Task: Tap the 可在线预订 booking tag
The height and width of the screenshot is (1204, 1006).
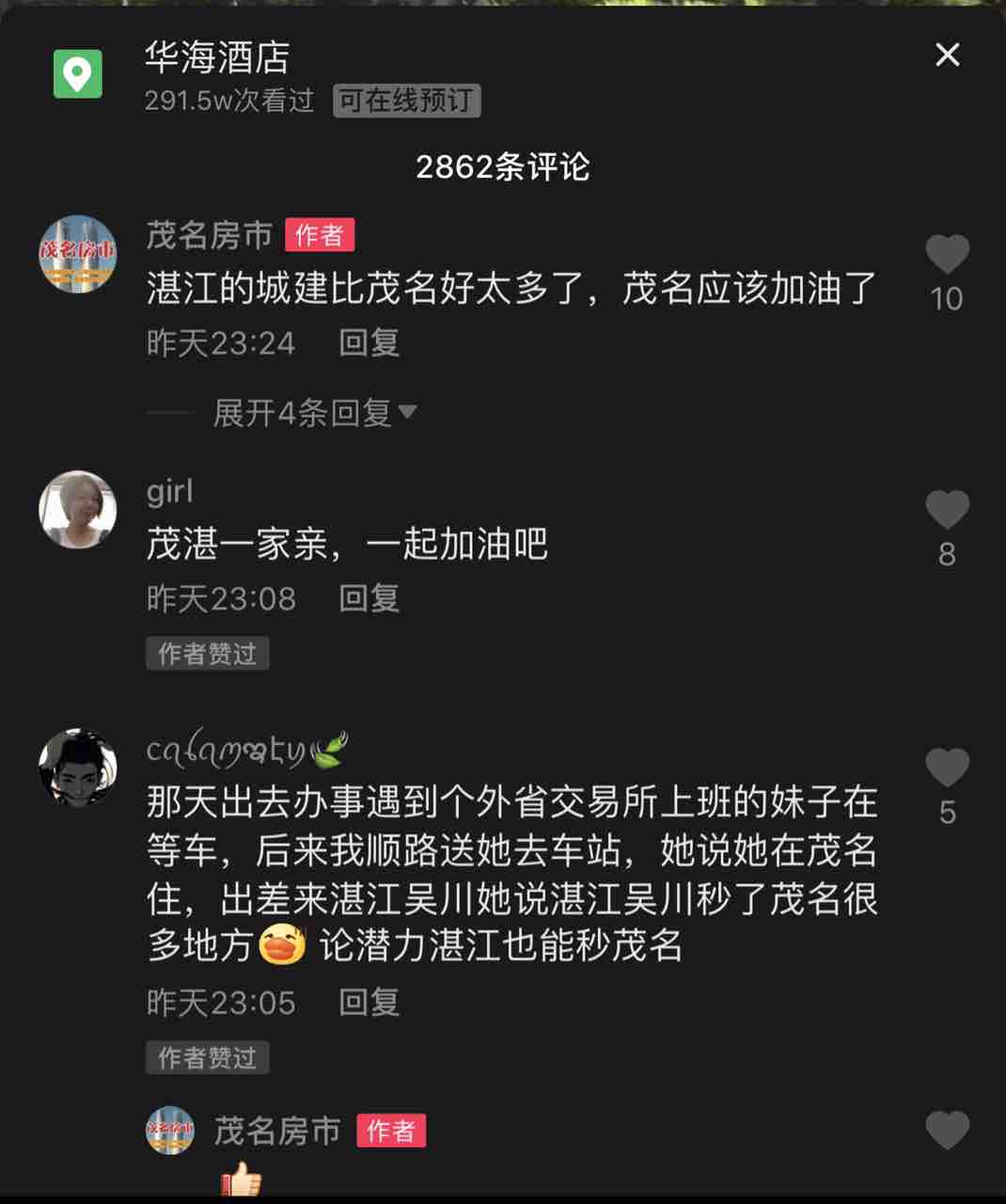Action: tap(406, 101)
